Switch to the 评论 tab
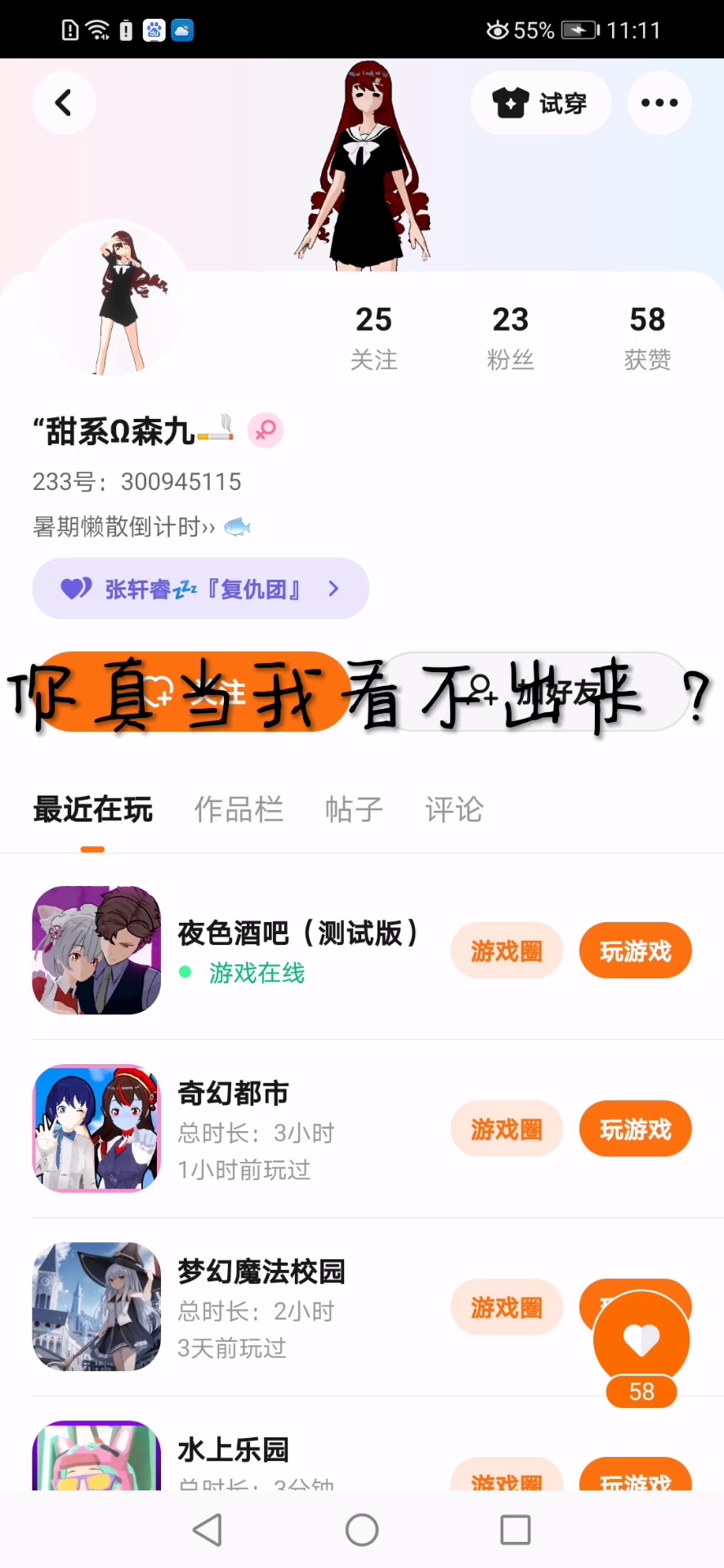Screen dimensions: 724x1568 454,809
